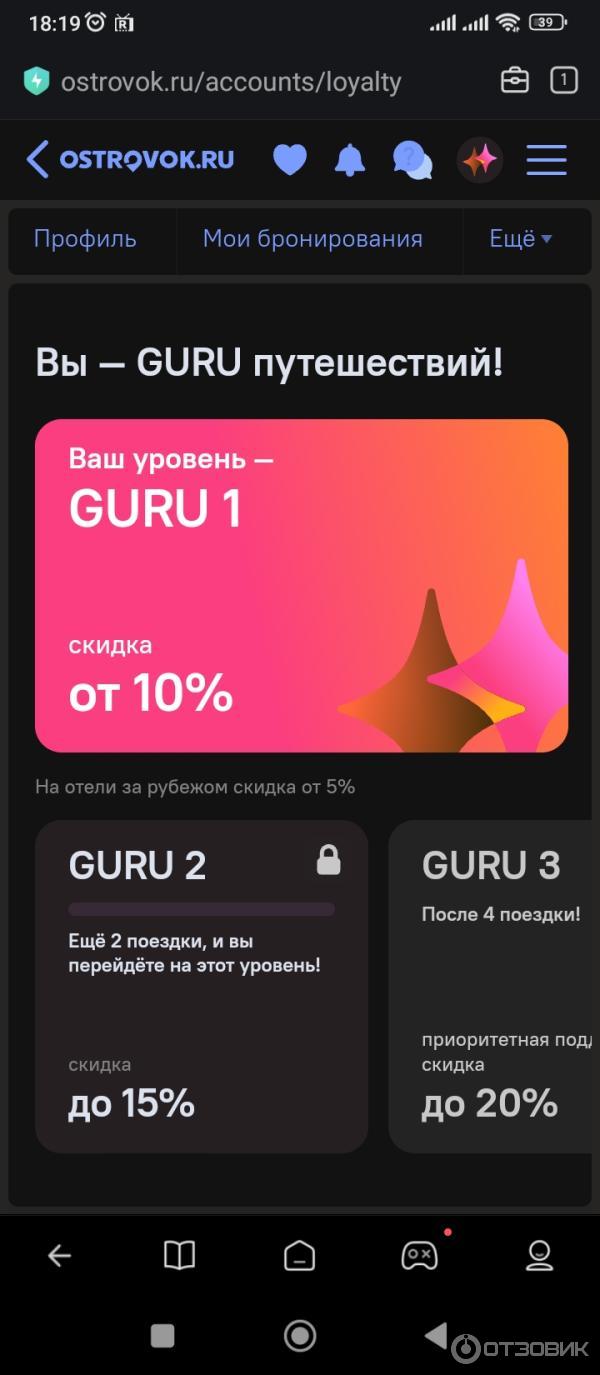The height and width of the screenshot is (1375, 600).
Task: Open favorites via the heart icon
Action: click(290, 160)
